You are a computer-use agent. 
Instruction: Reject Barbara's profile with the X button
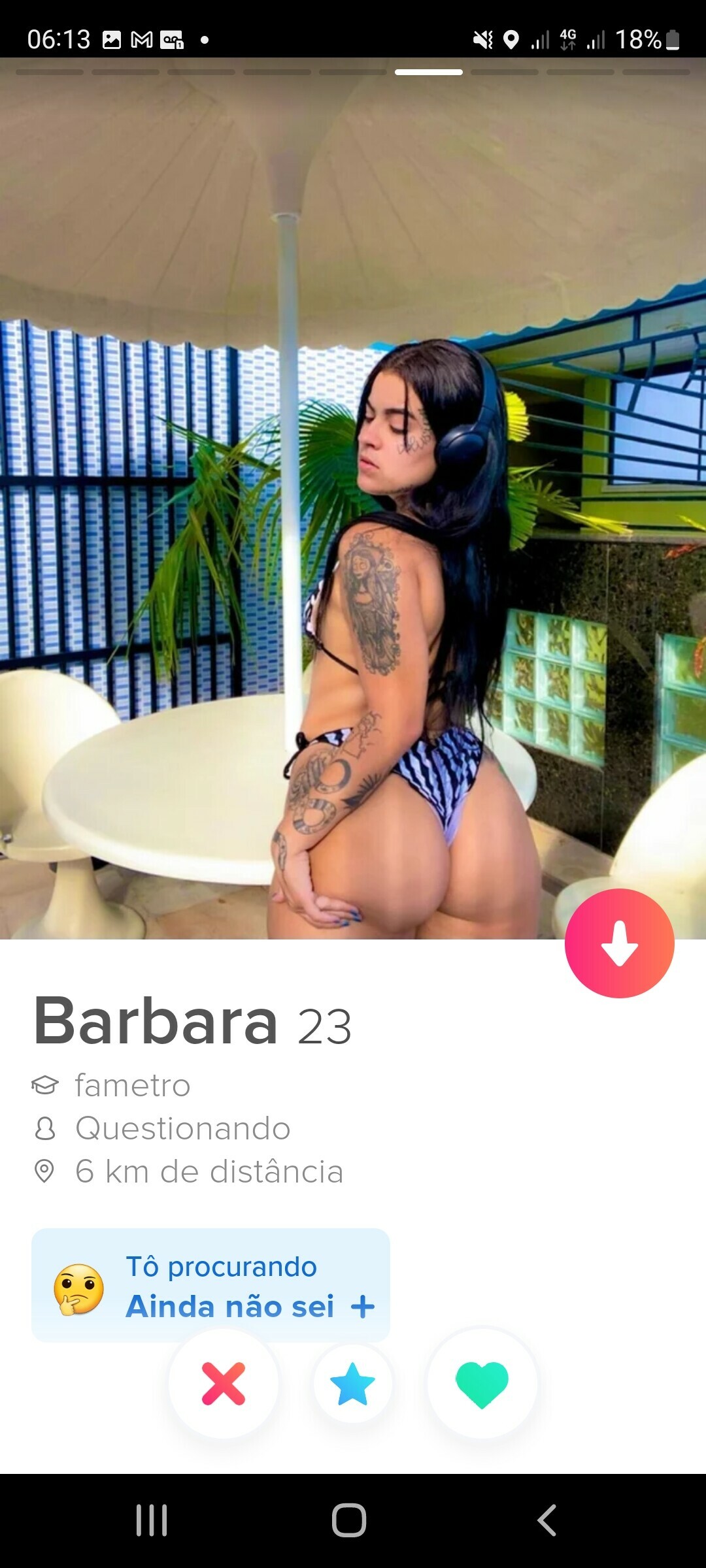point(224,1384)
